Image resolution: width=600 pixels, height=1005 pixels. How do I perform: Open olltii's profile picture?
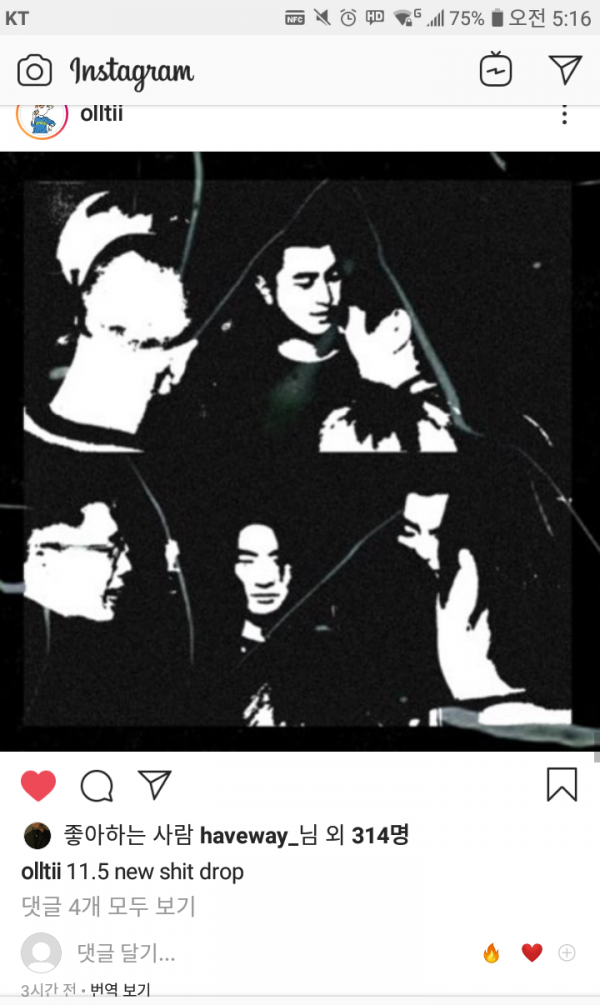pos(41,118)
